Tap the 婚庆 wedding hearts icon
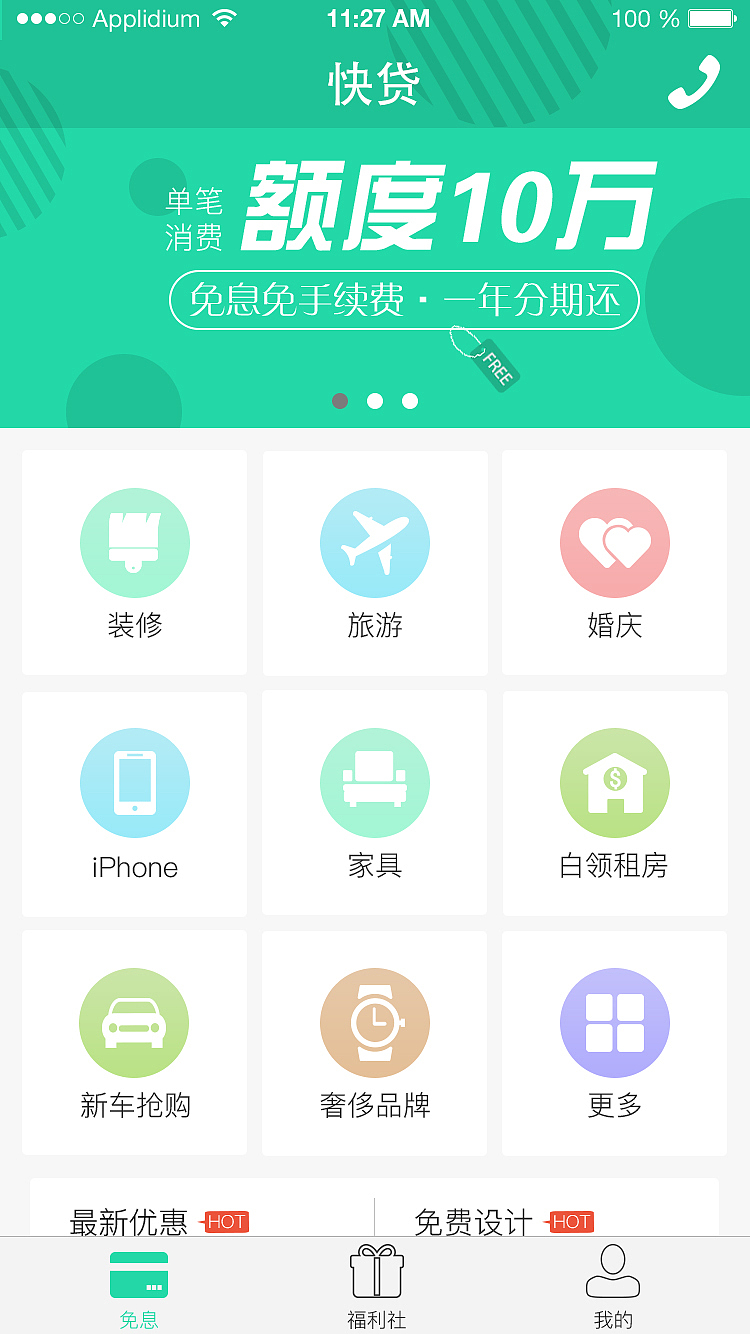 [x=614, y=543]
